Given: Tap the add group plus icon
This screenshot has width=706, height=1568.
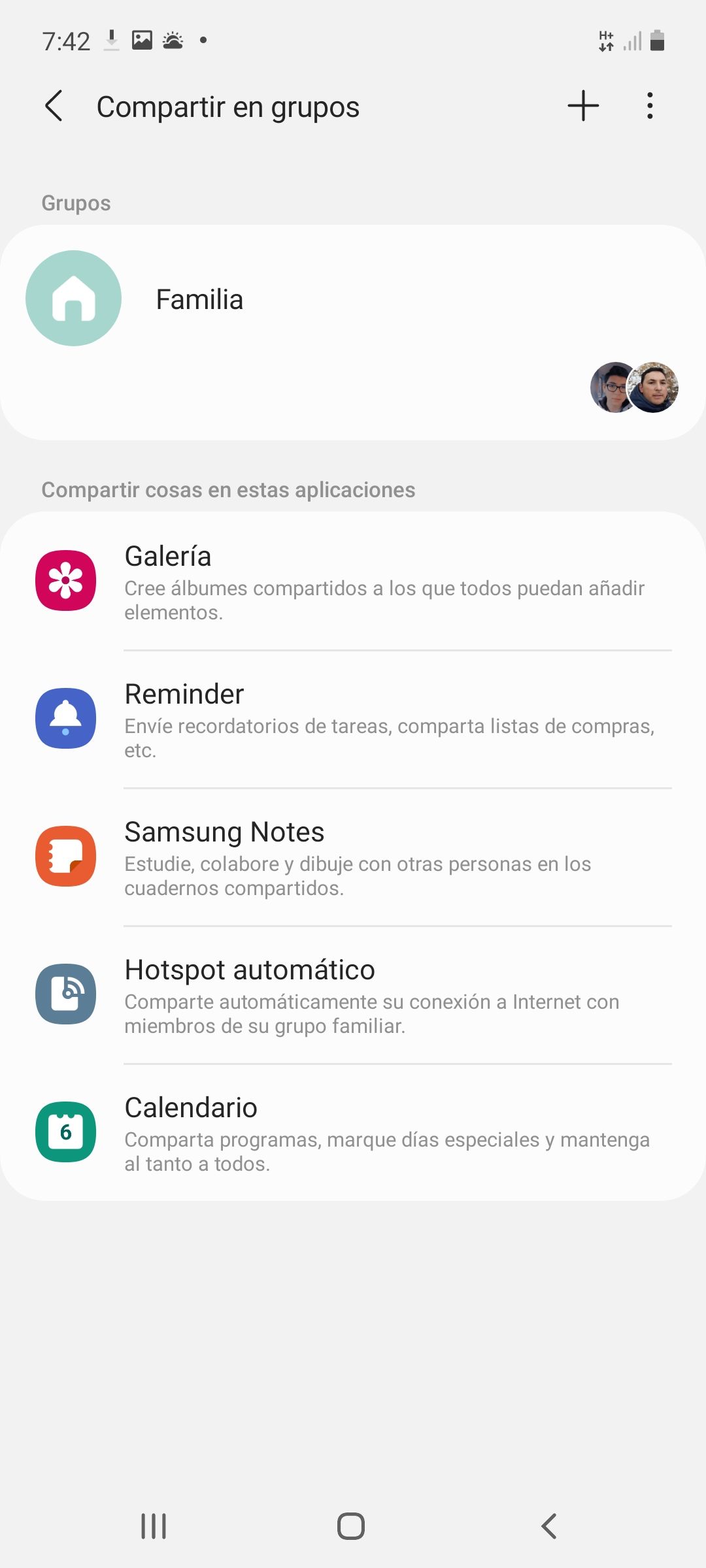Looking at the screenshot, I should coord(583,105).
